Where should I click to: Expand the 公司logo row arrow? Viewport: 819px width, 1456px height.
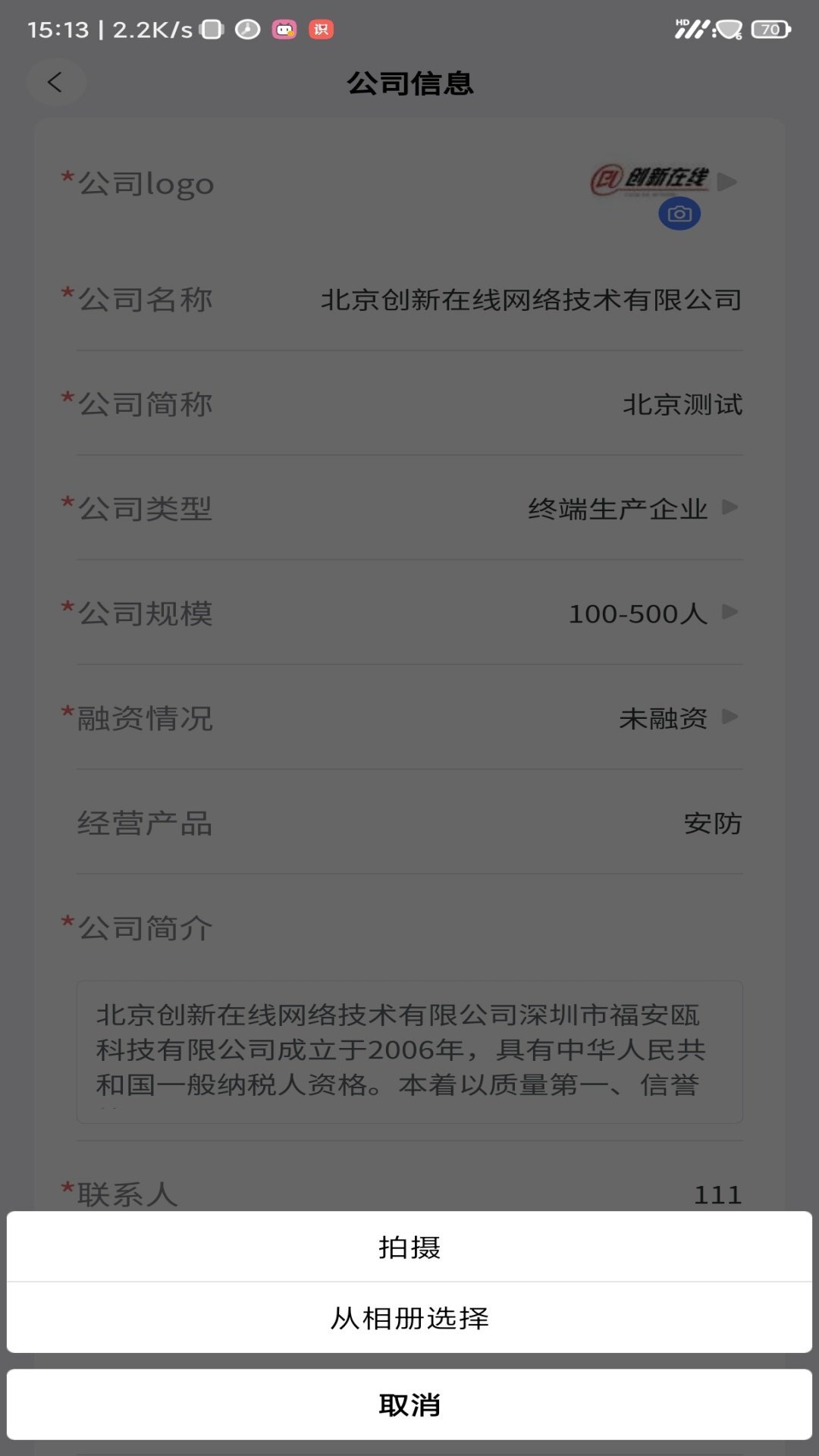(x=728, y=182)
